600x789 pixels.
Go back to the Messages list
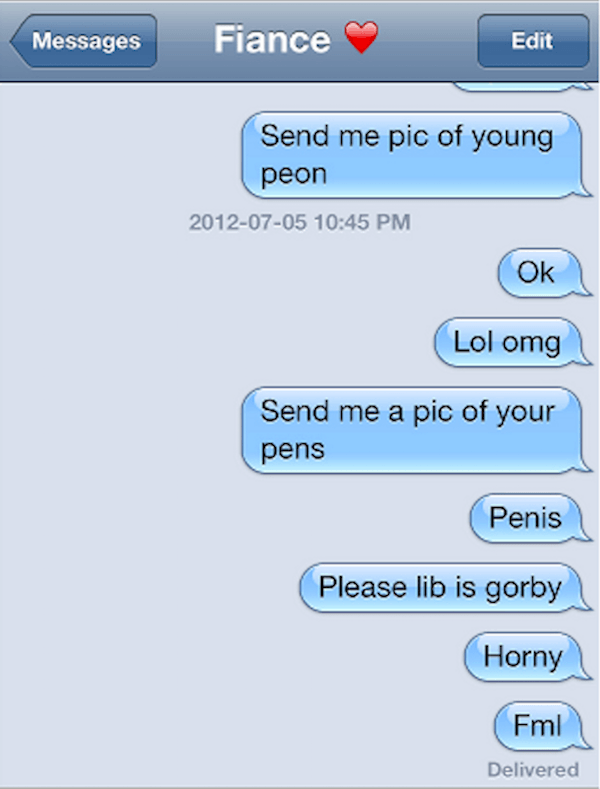click(x=84, y=42)
